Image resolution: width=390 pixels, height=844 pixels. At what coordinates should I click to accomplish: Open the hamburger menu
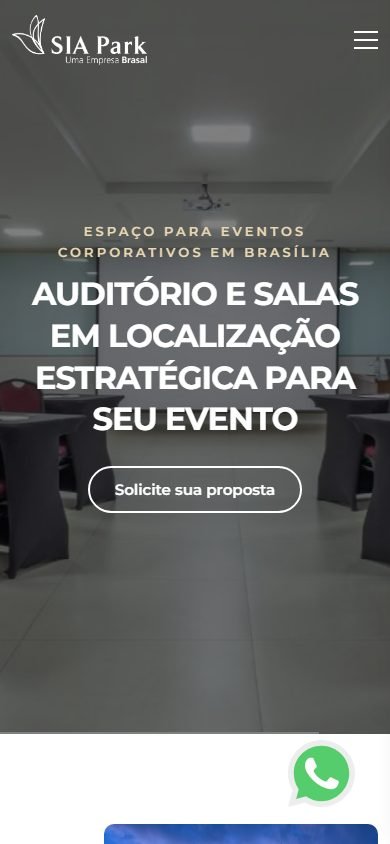pyautogui.click(x=366, y=40)
